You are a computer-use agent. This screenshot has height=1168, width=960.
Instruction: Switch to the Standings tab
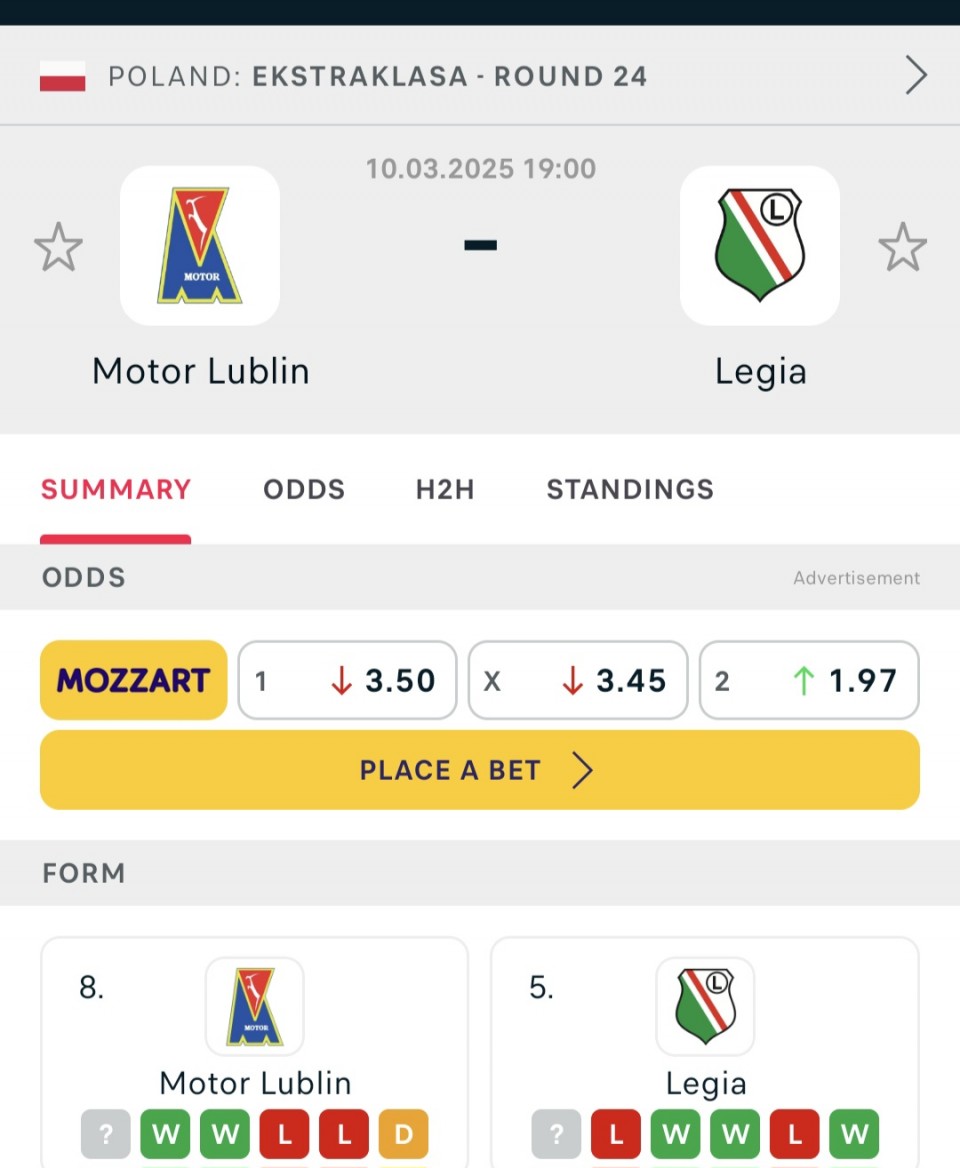point(630,489)
